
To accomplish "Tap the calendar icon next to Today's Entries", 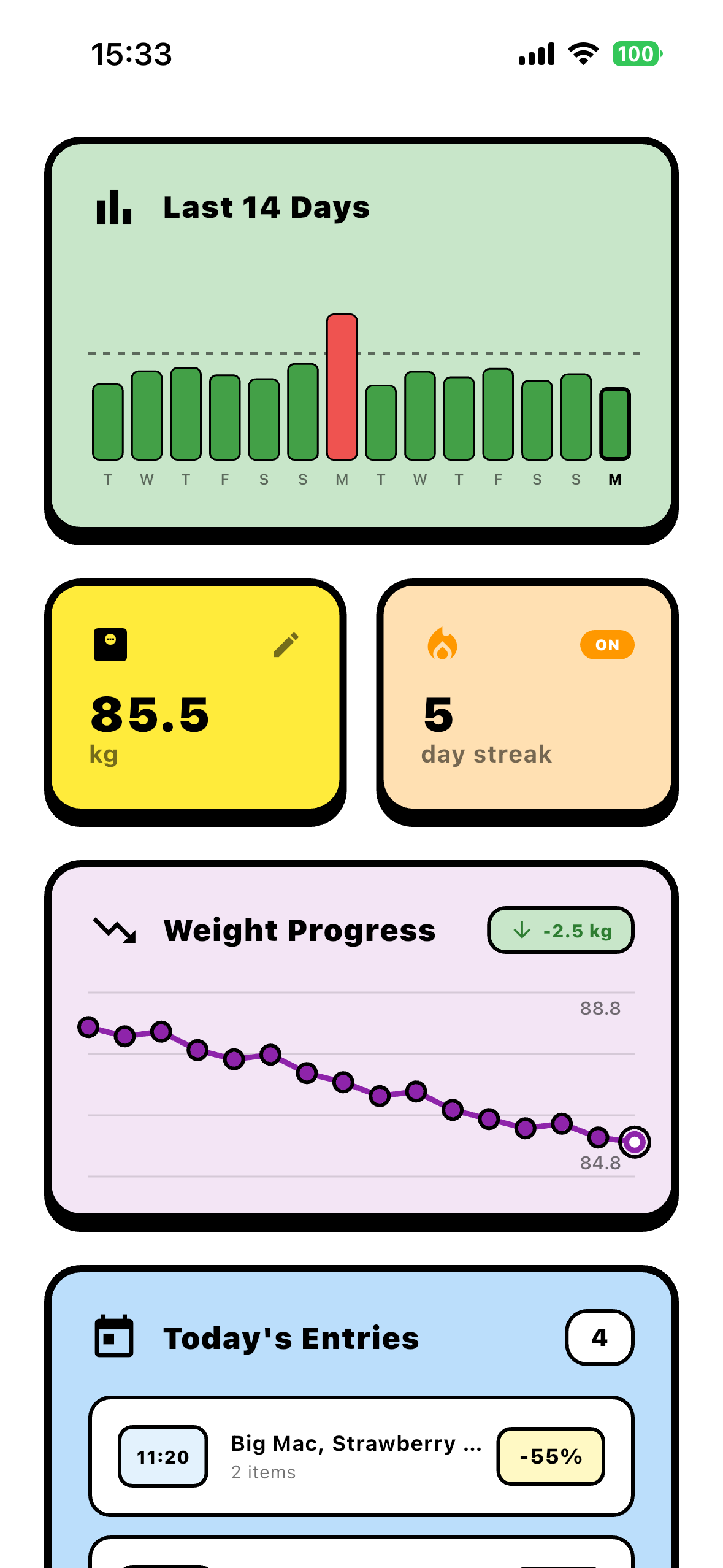I will (x=114, y=1338).
